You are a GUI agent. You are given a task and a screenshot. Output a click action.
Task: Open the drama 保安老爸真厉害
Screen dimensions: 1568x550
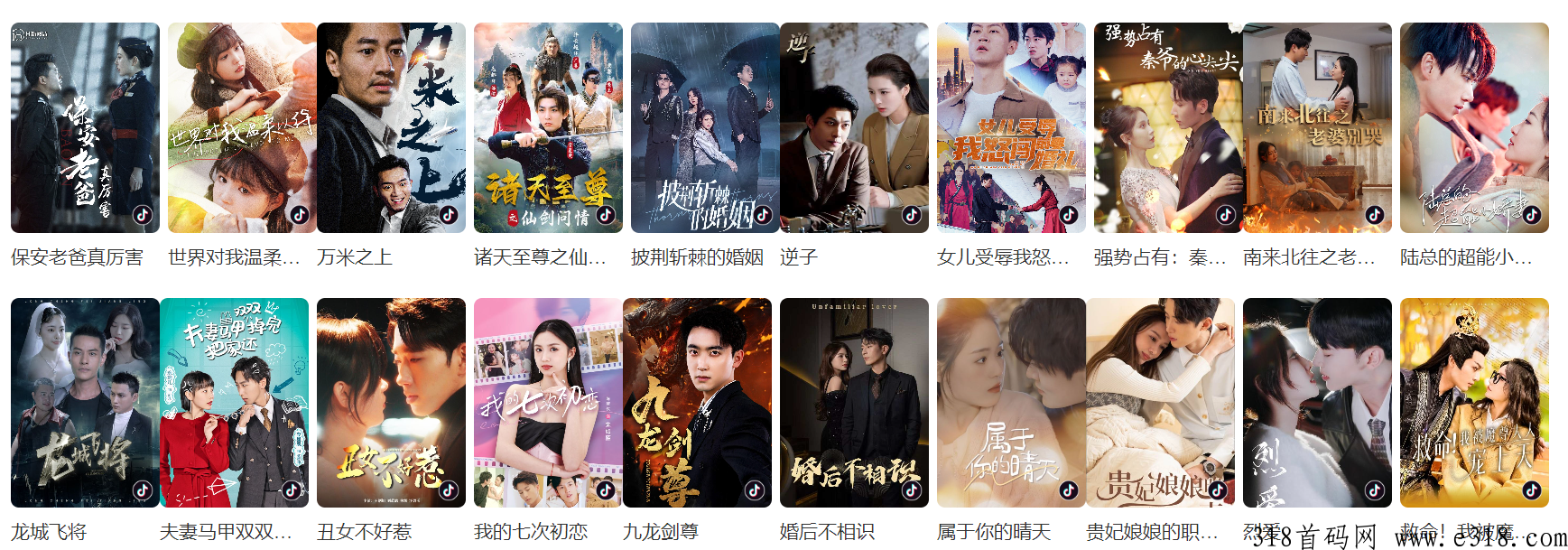click(85, 128)
